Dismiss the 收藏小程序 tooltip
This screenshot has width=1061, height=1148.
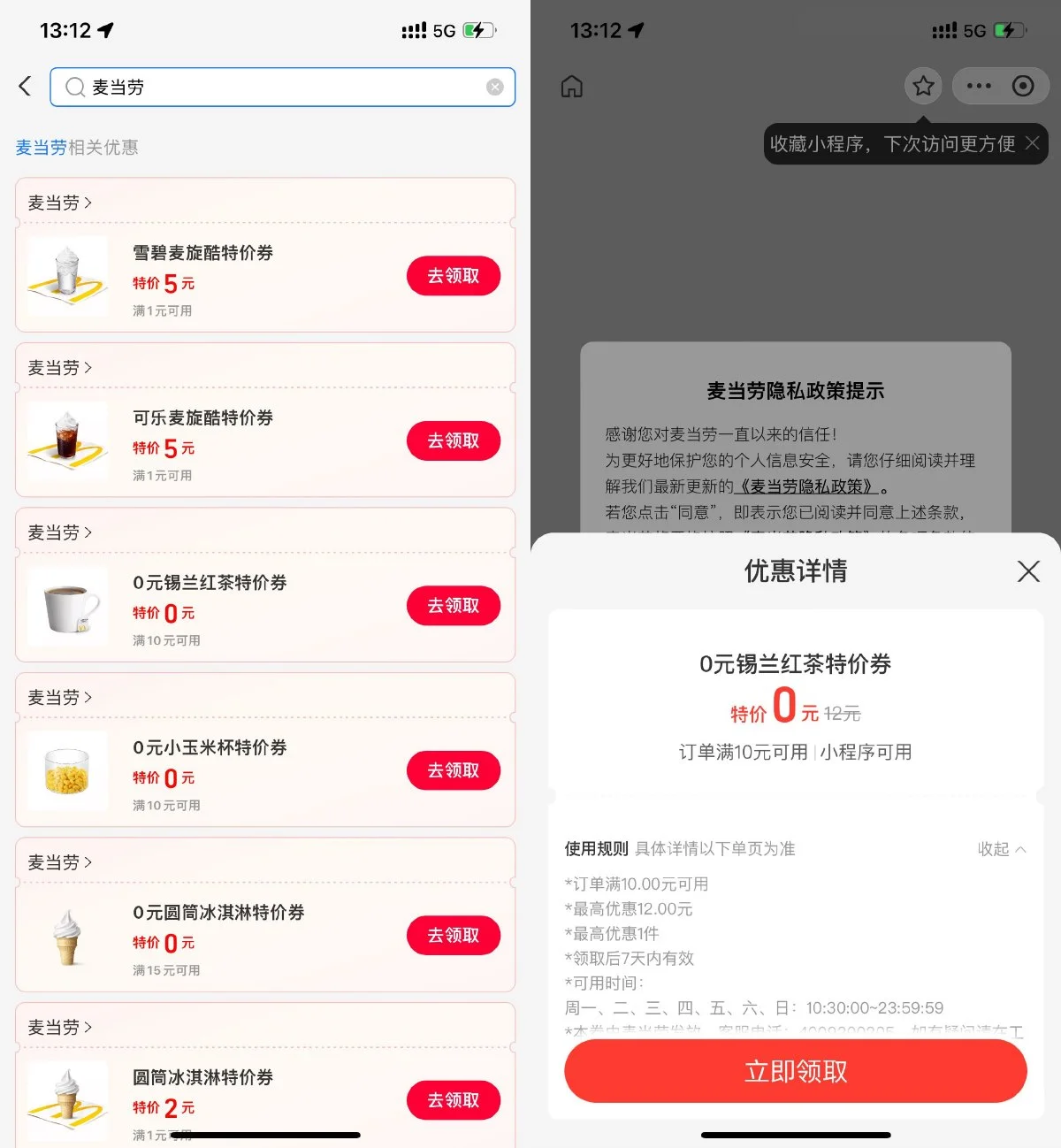pyautogui.click(x=1032, y=143)
